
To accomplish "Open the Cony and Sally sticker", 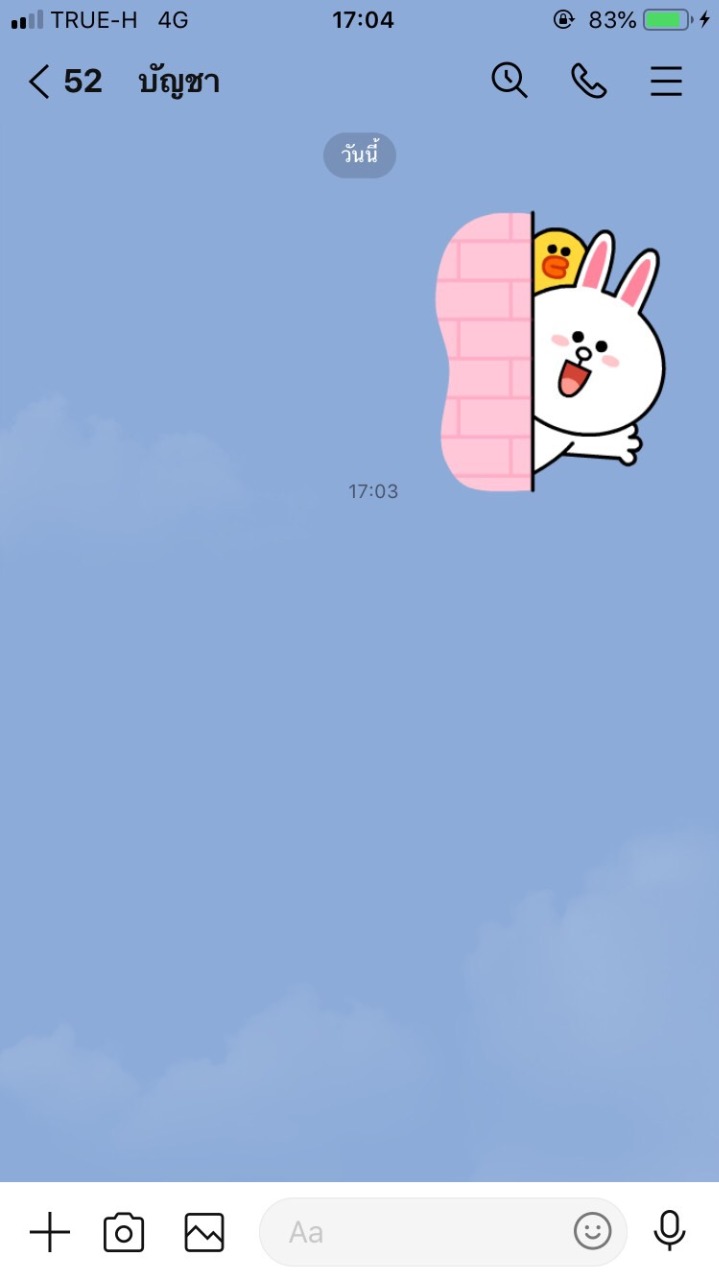I will (x=550, y=351).
